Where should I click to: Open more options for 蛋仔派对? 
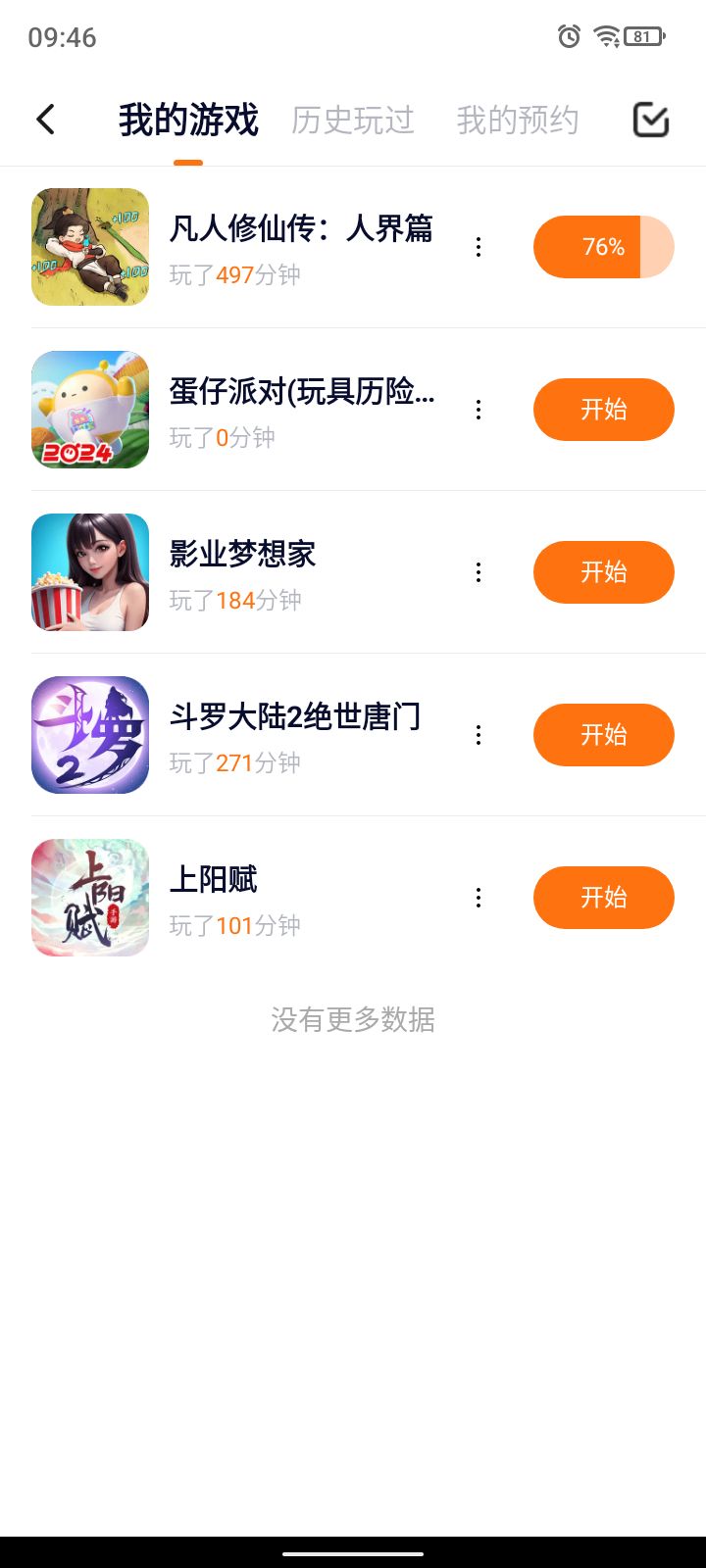[x=479, y=410]
